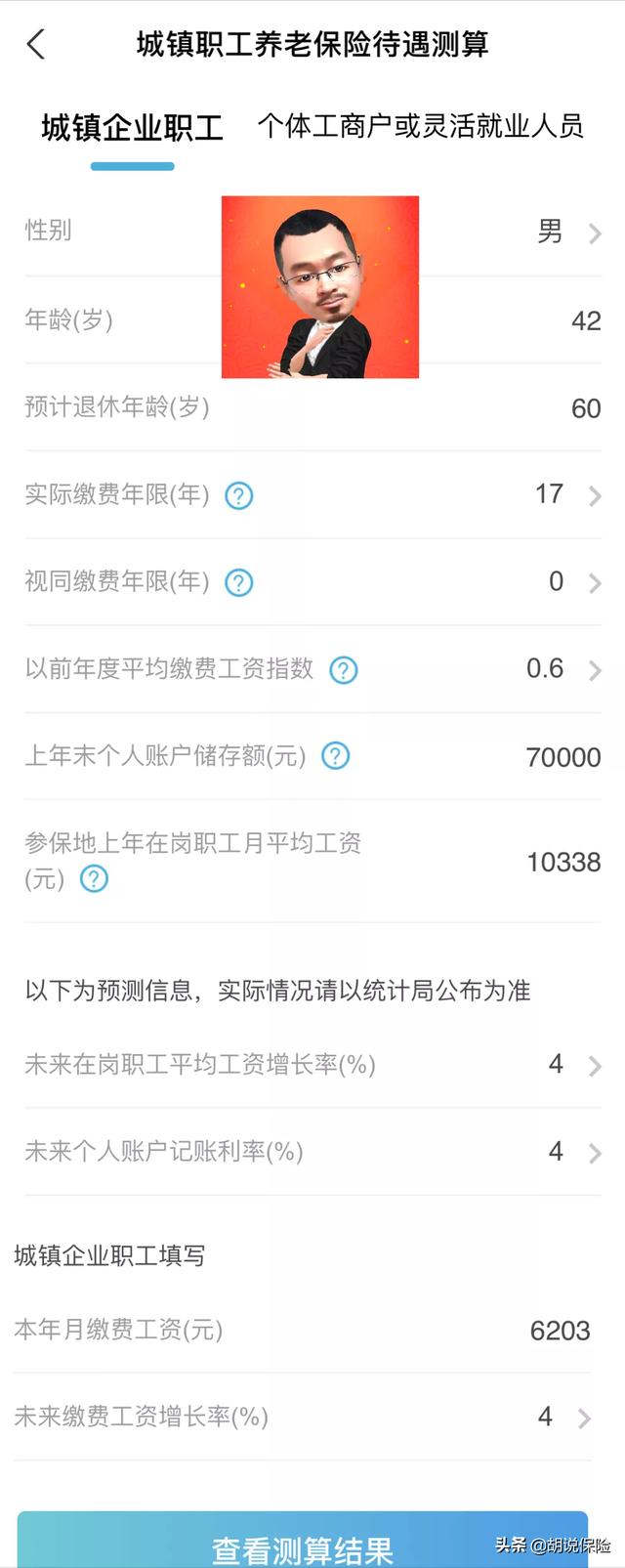Show help for 平均缴费工资指数
625x1568 pixels.
[344, 670]
